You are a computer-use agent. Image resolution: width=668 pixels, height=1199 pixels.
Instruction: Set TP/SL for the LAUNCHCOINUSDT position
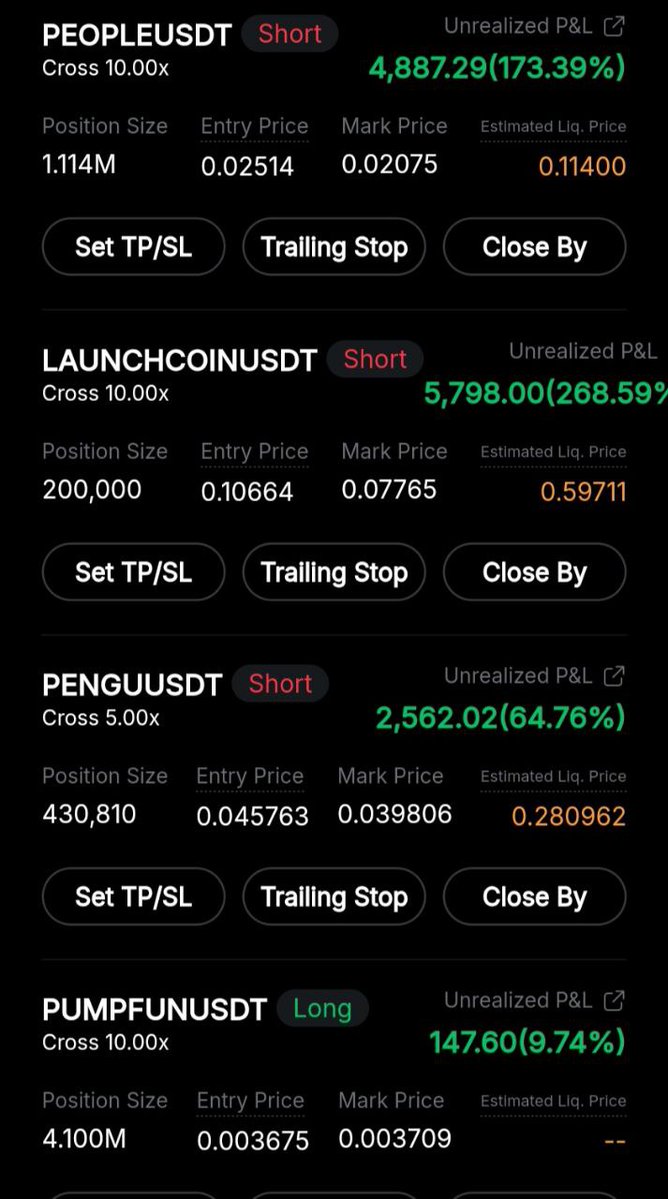point(134,572)
